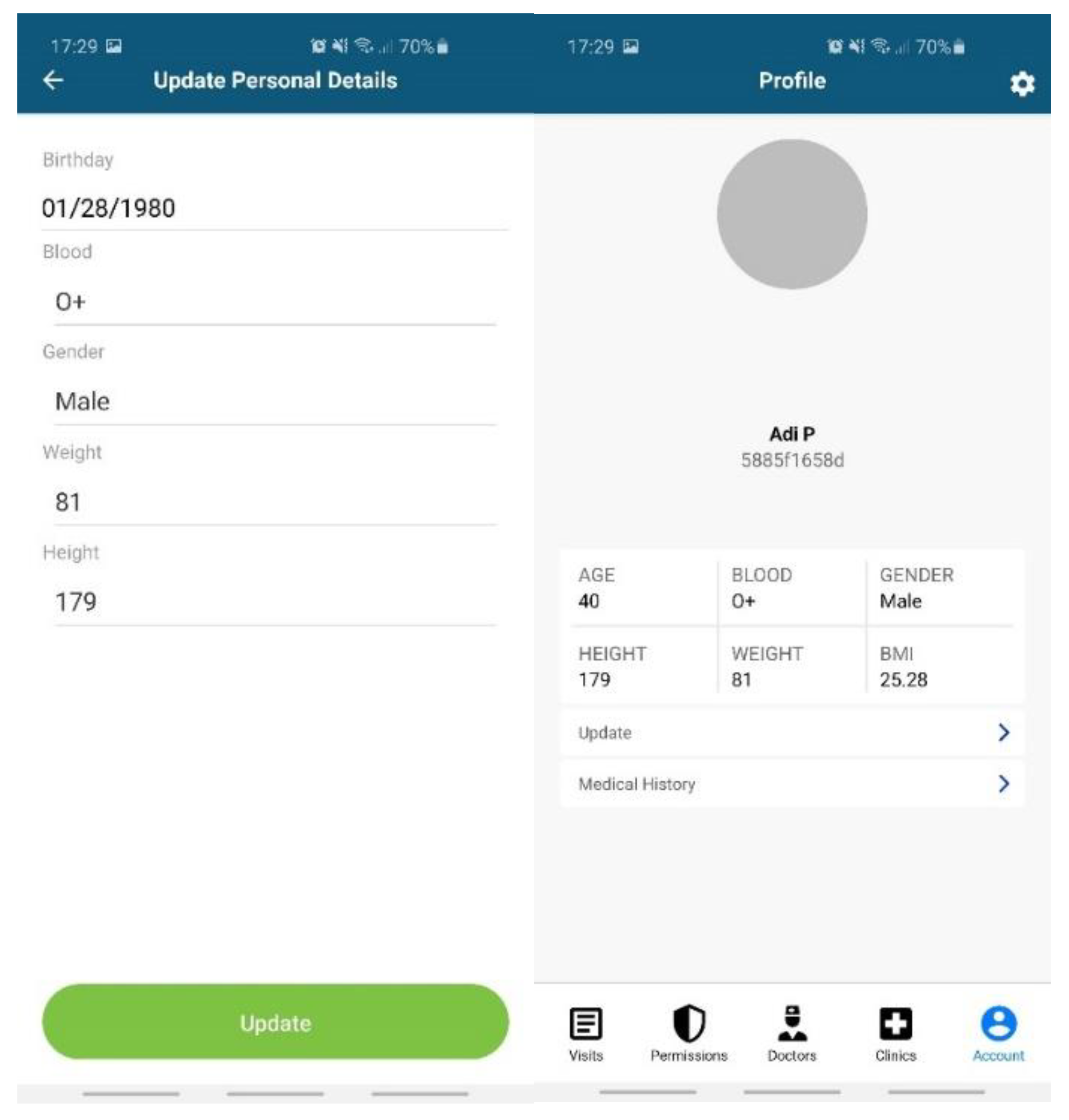Viewport: 1069px width, 1120px height.
Task: Tap the grey profile picture placeholder
Action: coord(792,214)
